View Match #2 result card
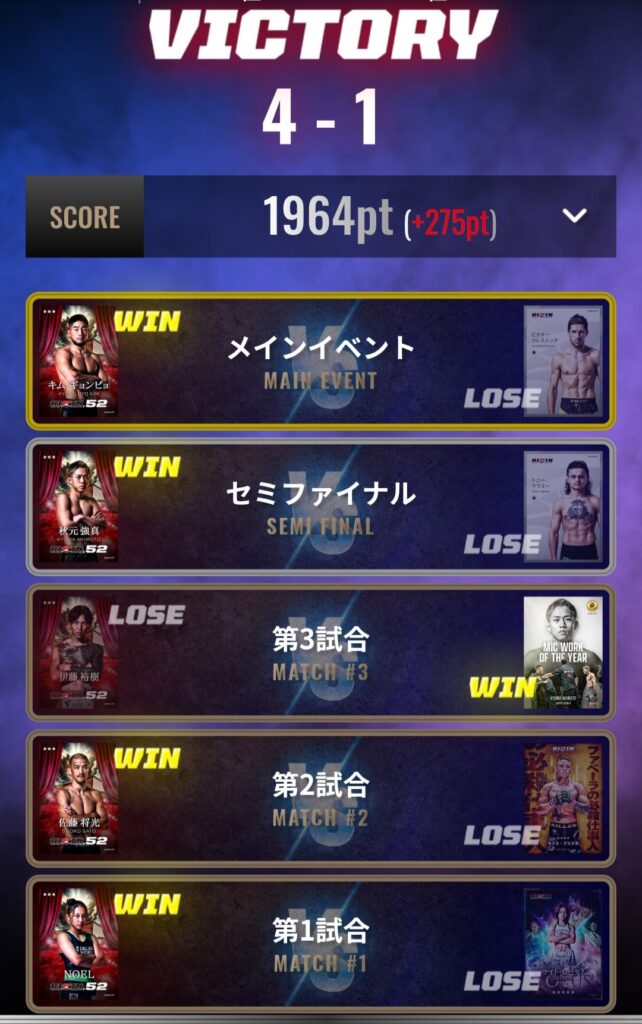The image size is (642, 1024). [x=320, y=799]
